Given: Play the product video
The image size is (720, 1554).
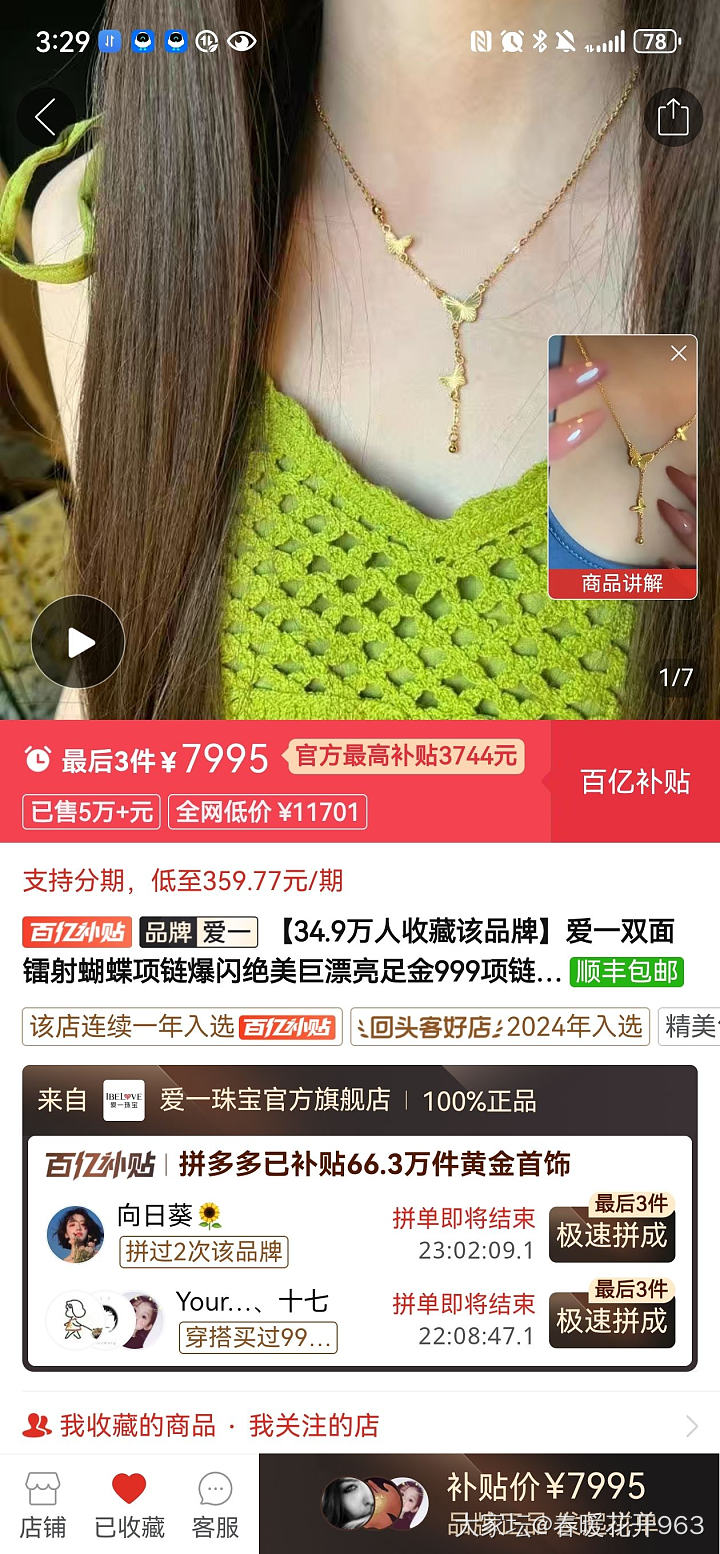Looking at the screenshot, I should pyautogui.click(x=78, y=642).
